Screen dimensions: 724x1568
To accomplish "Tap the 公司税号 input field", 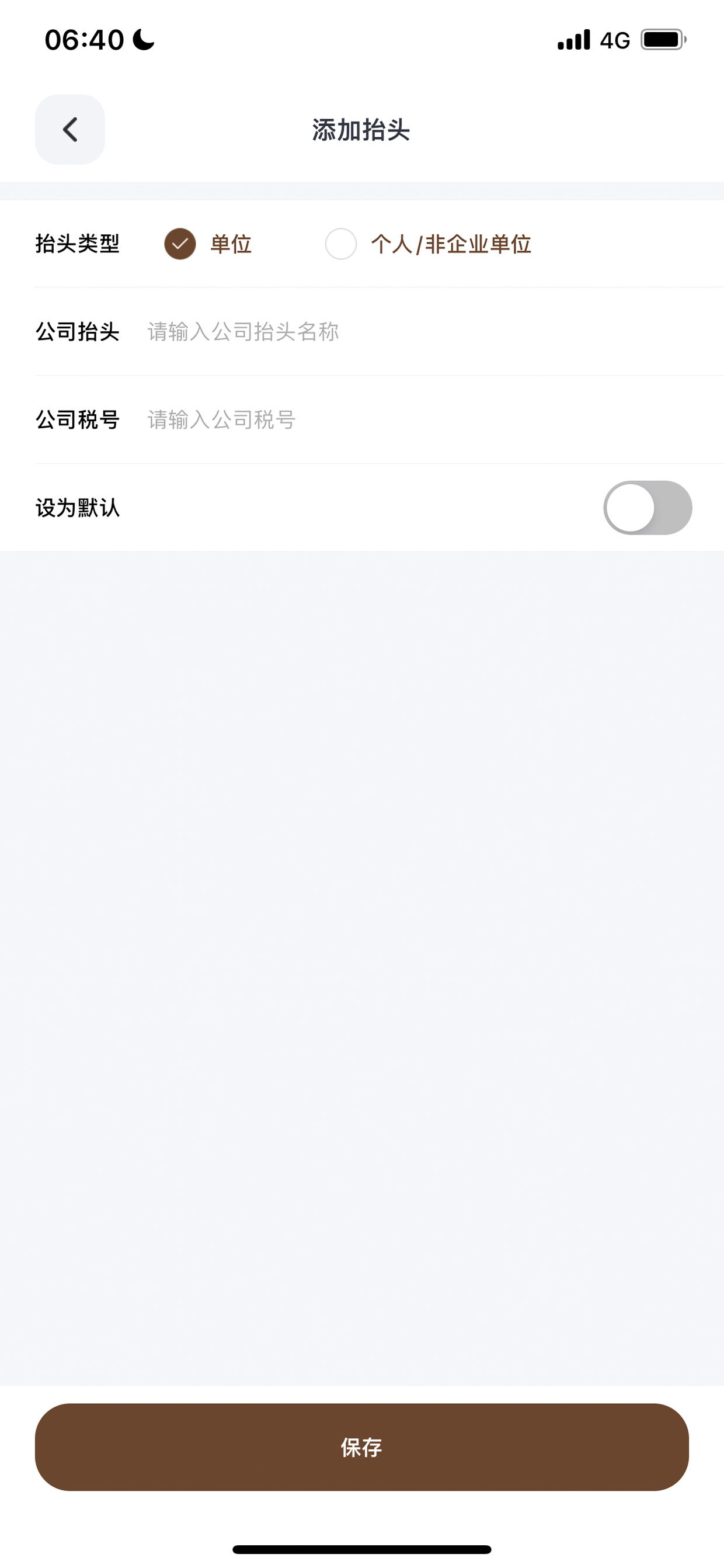I will 420,420.
